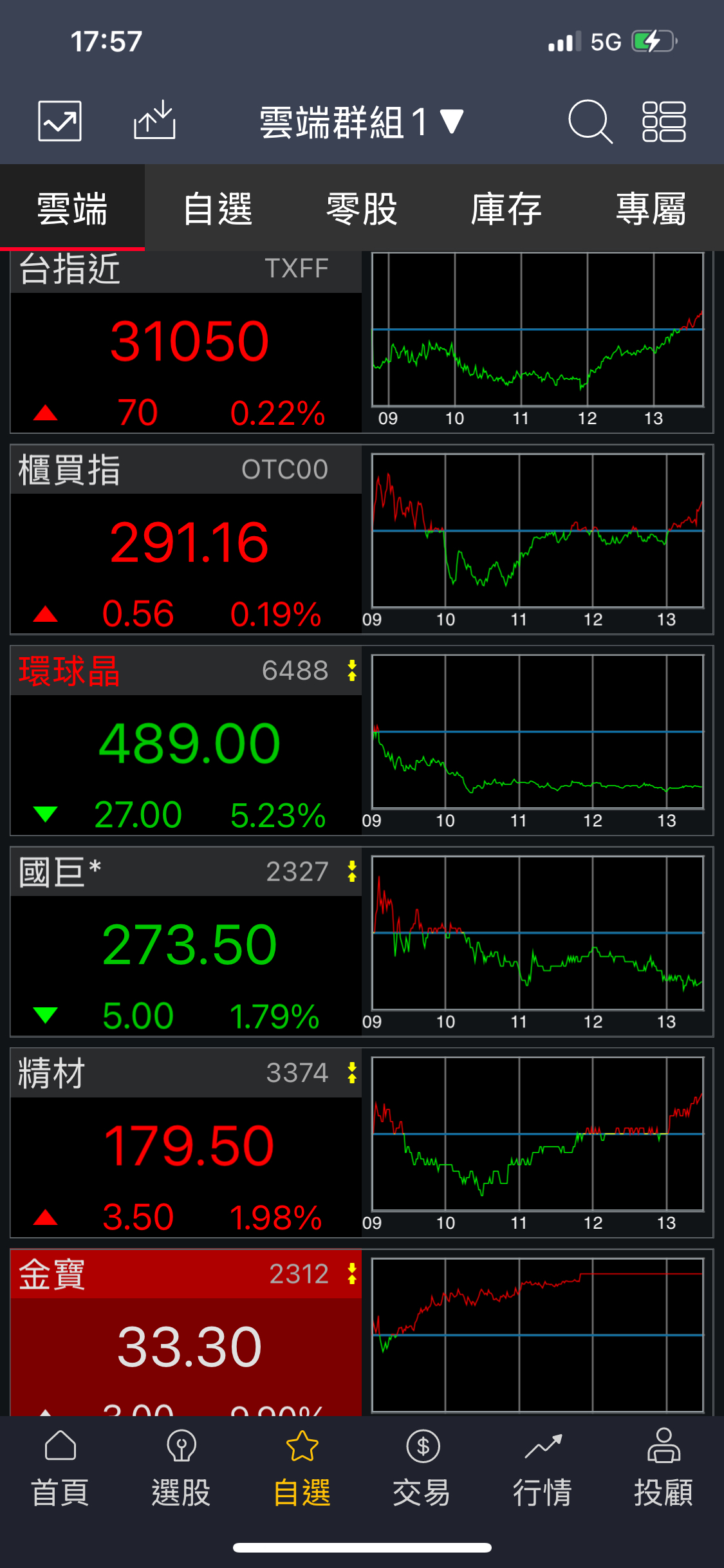Expand the 雲端群組1 group dropdown
724x1568 pixels.
click(360, 122)
